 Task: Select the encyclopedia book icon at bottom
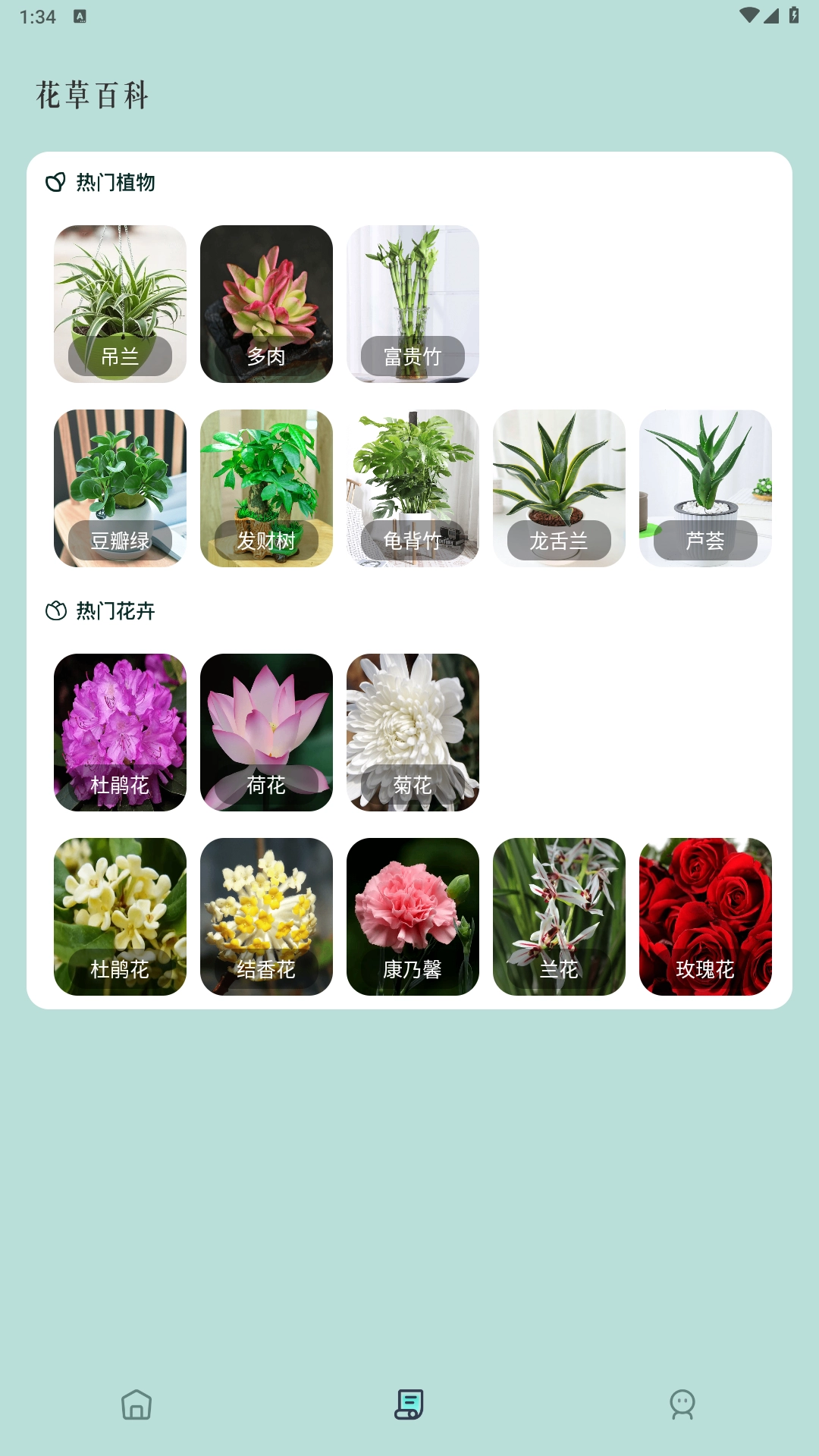coord(409,1405)
